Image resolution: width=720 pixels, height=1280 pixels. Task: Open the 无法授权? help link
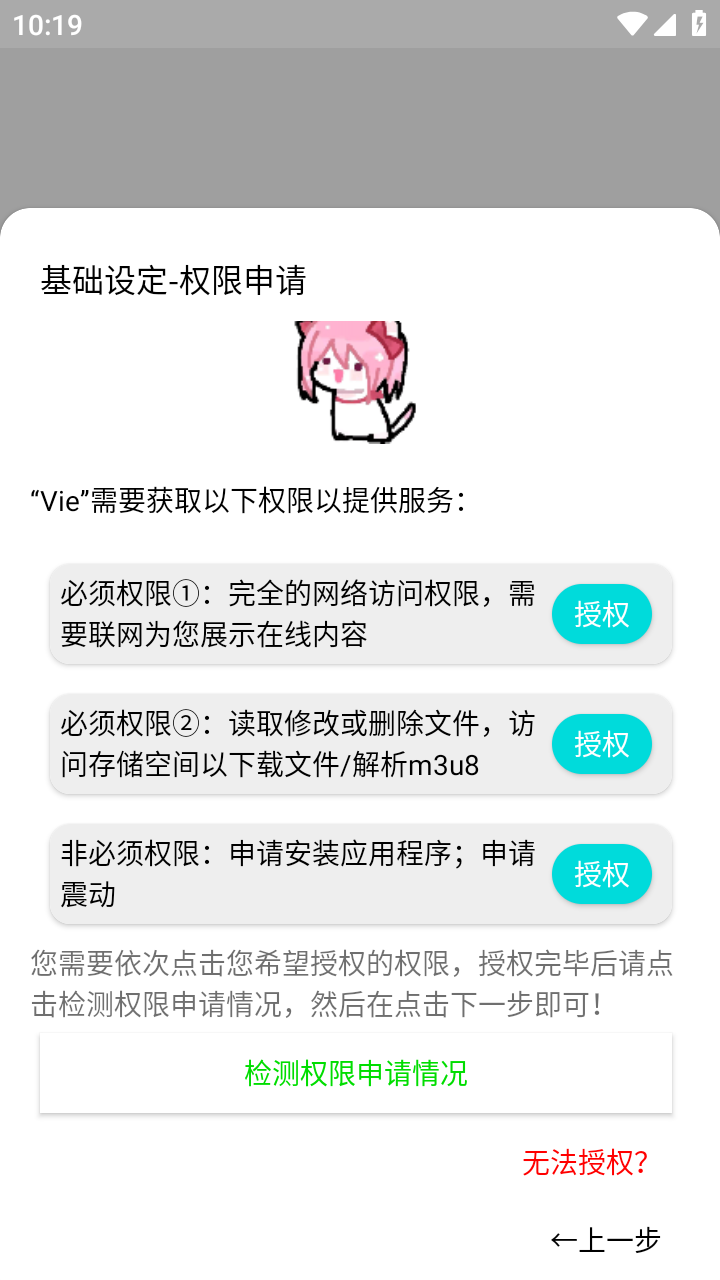[585, 1162]
